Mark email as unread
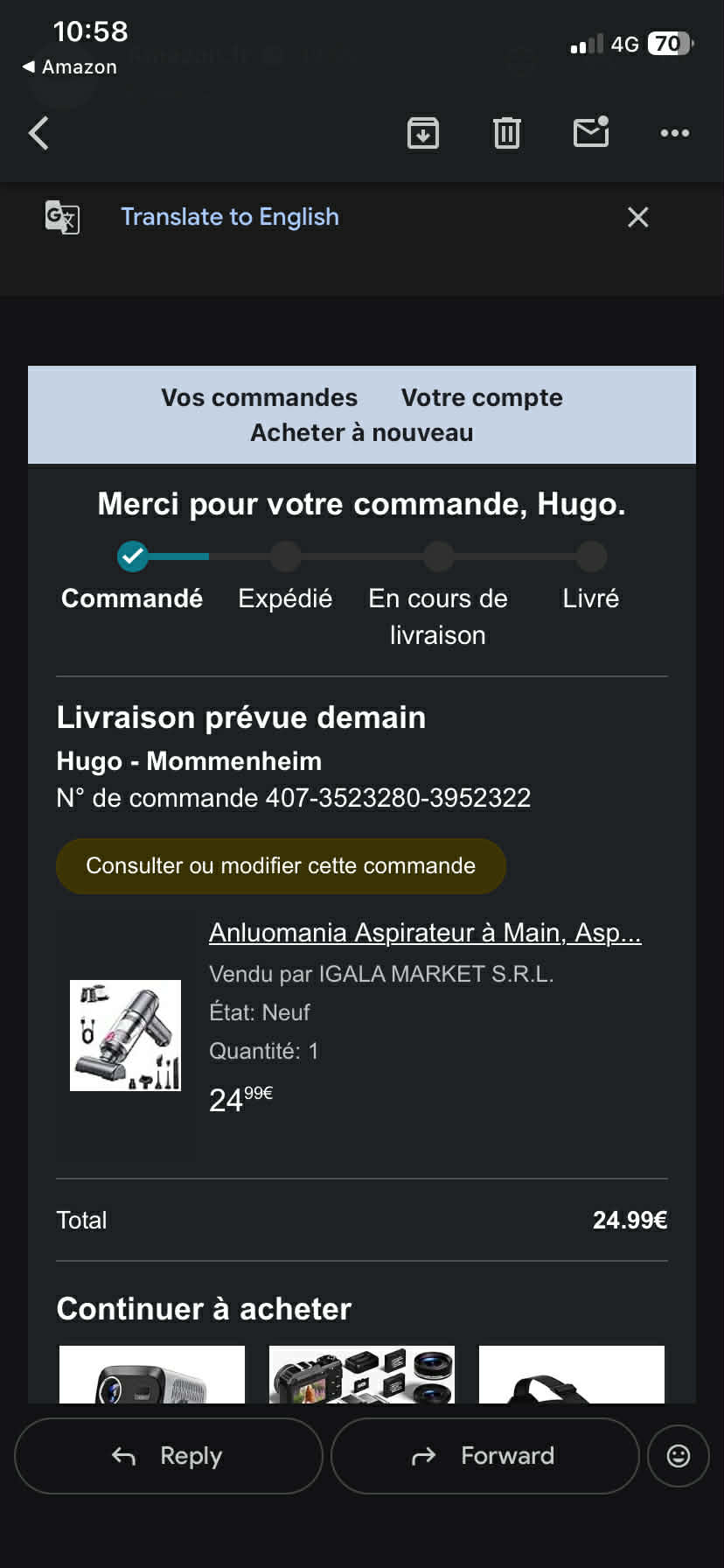The image size is (724, 1568). tap(591, 133)
